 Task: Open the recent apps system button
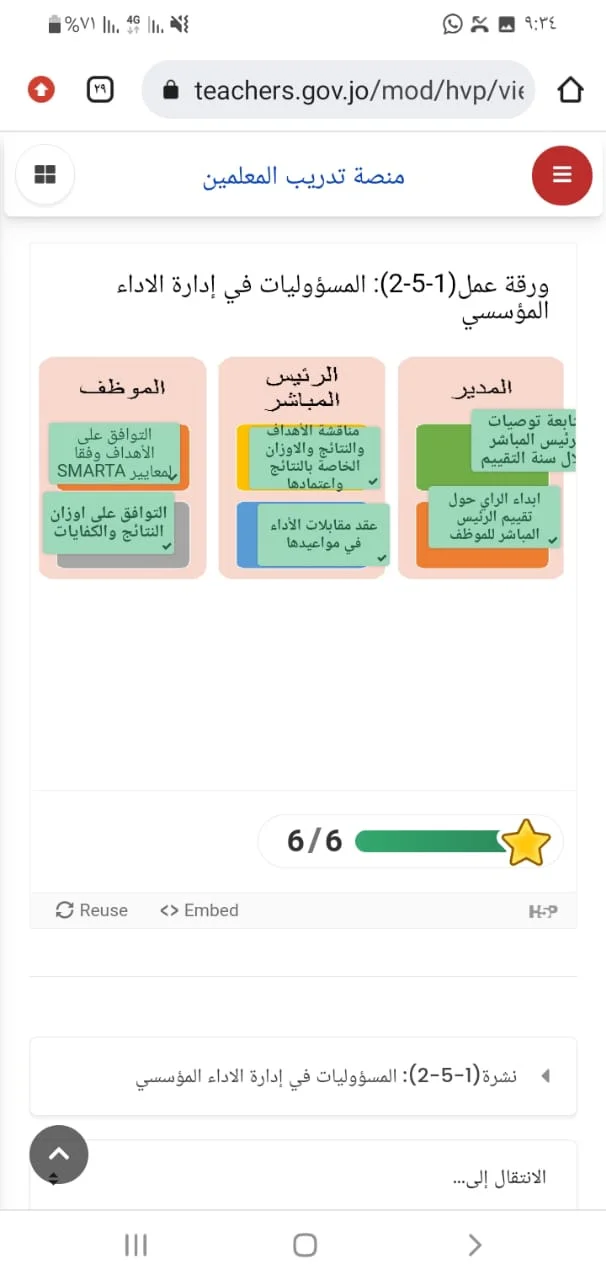click(x=135, y=1245)
